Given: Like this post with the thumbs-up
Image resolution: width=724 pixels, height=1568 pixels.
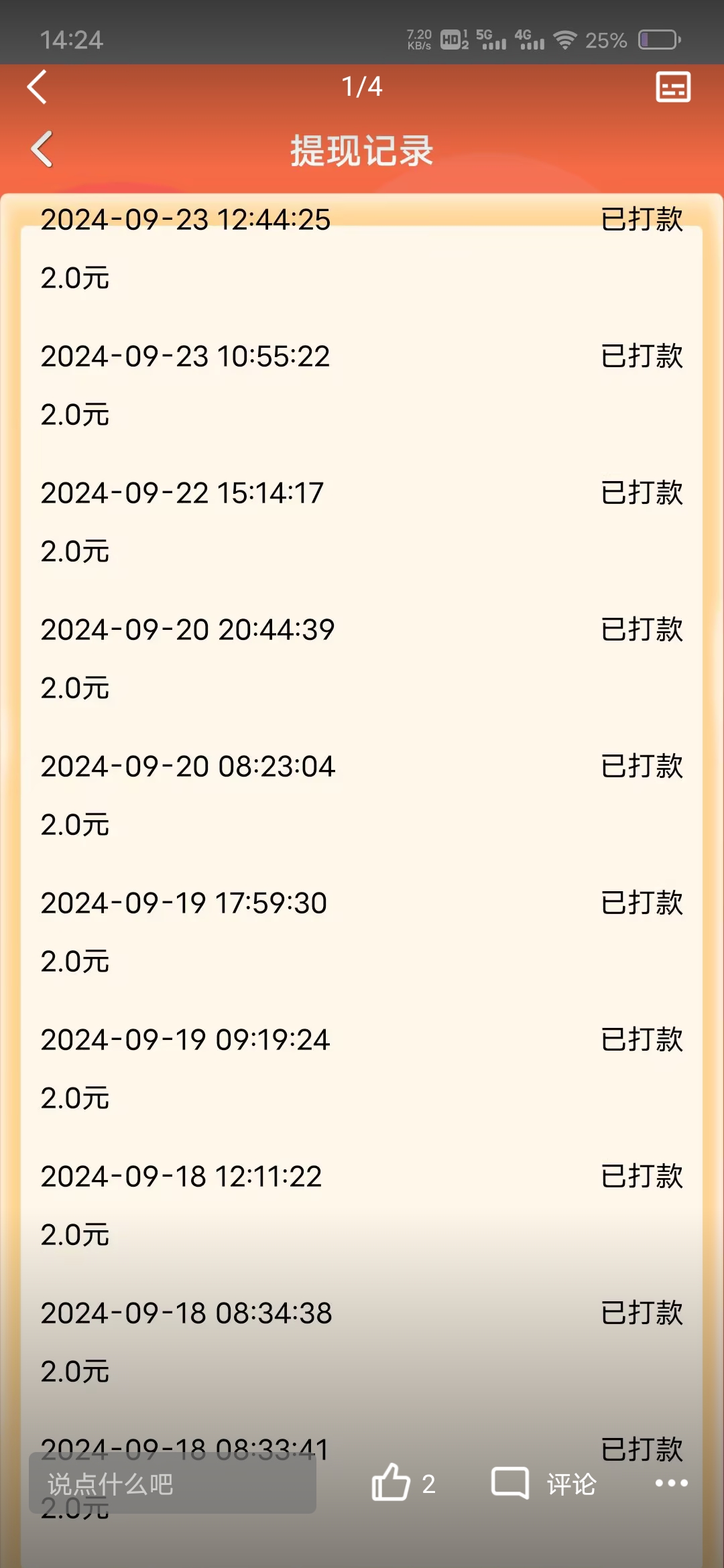Looking at the screenshot, I should point(391,1482).
